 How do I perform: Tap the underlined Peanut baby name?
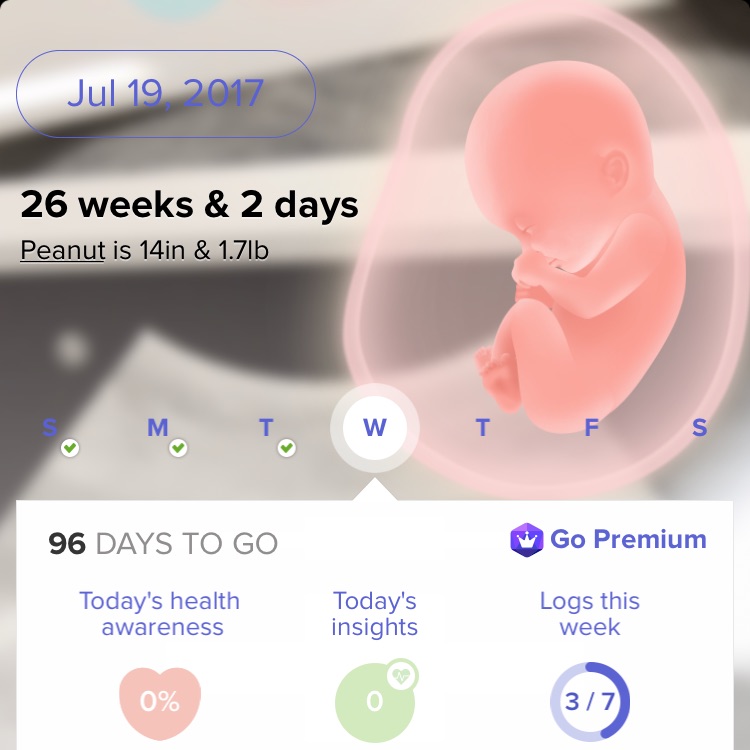pos(62,250)
